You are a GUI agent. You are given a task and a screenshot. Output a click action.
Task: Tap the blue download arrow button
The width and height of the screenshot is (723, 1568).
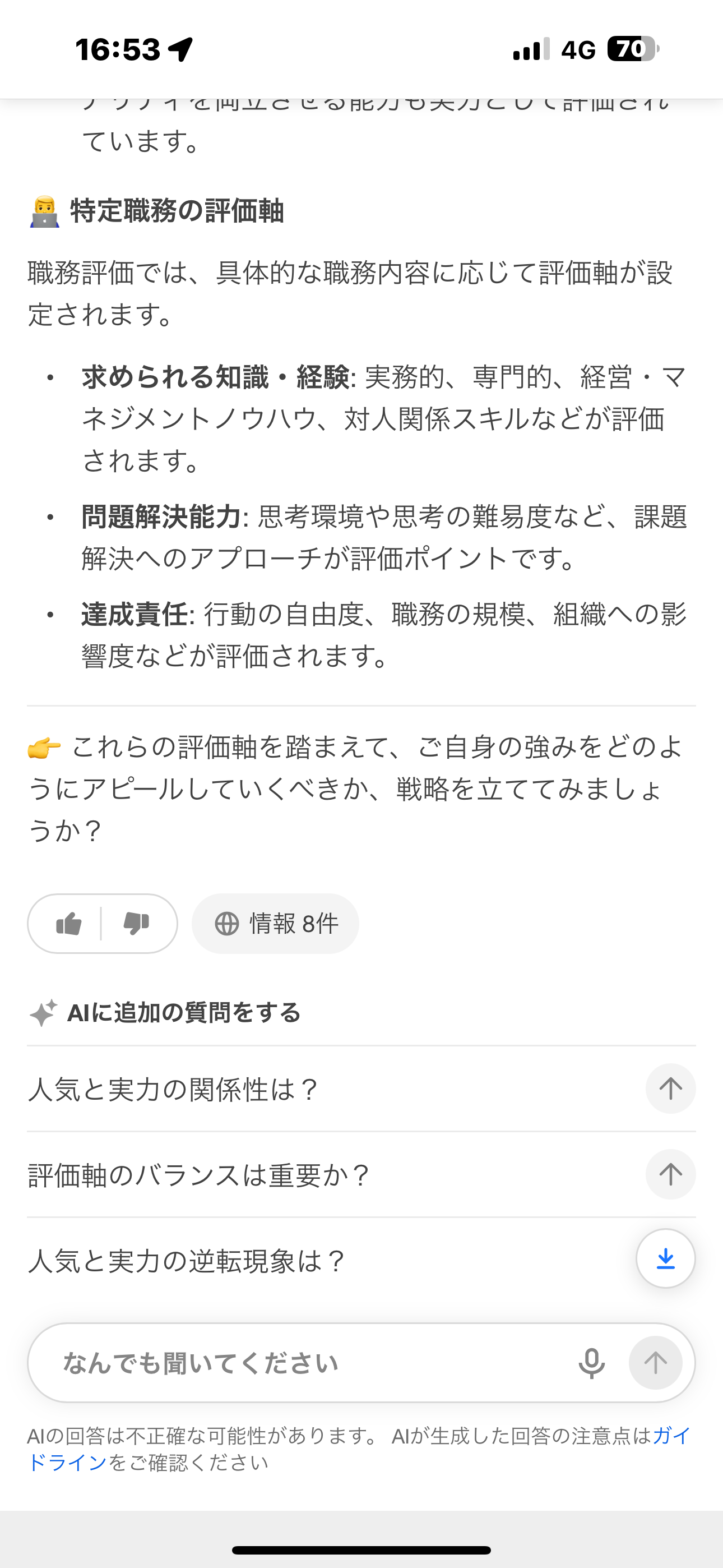click(665, 1258)
